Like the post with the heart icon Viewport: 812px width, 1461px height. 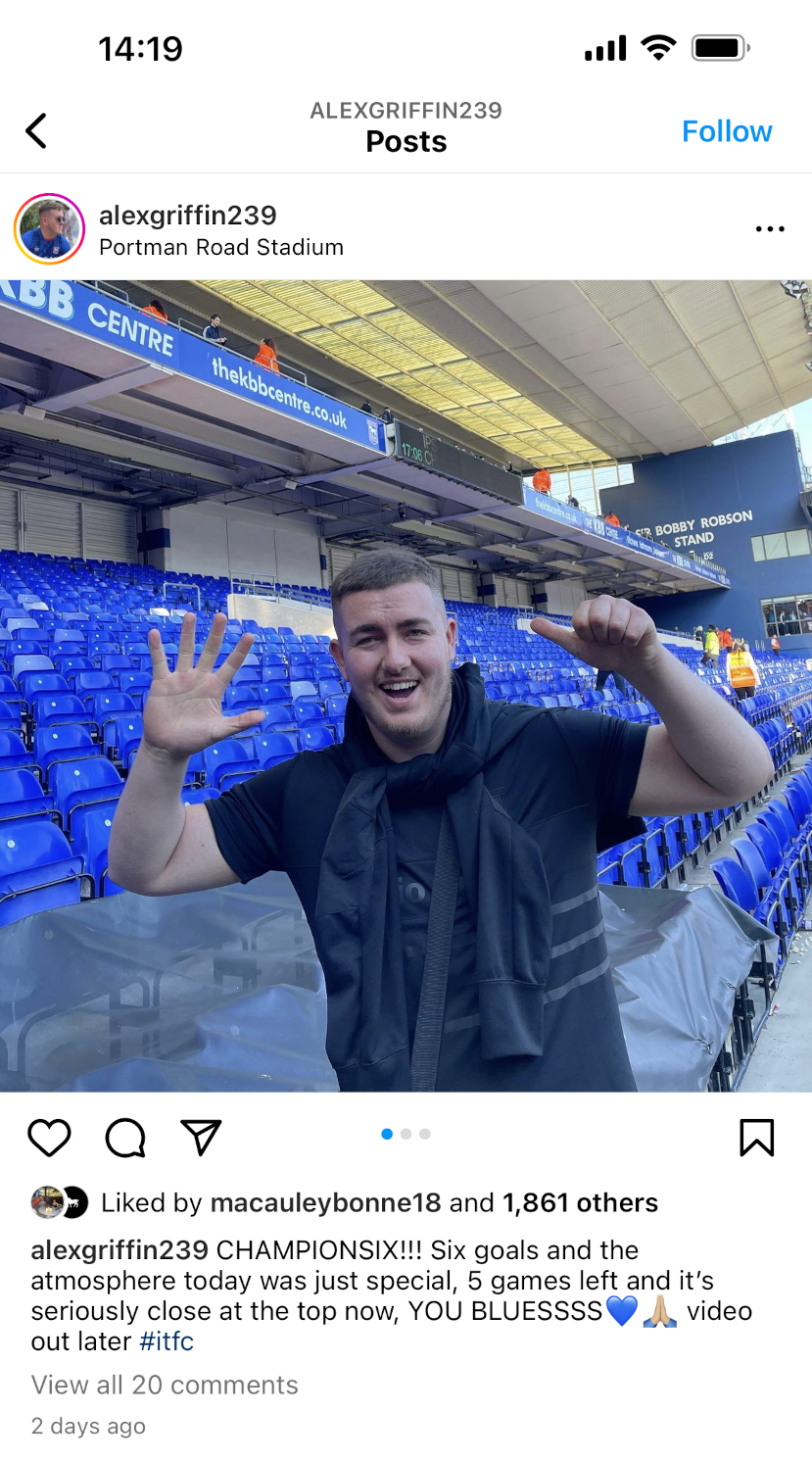click(49, 1138)
